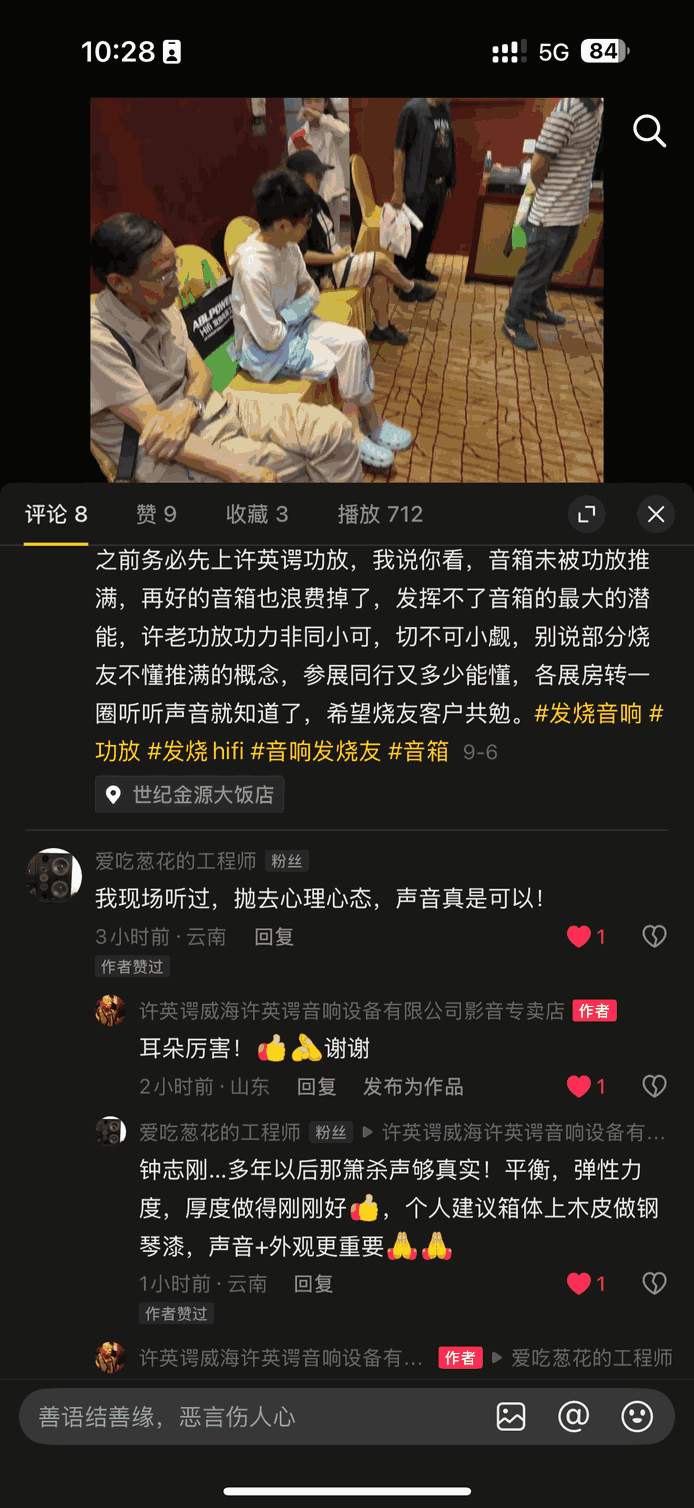Like the 钟志刚 comment

point(579,1284)
